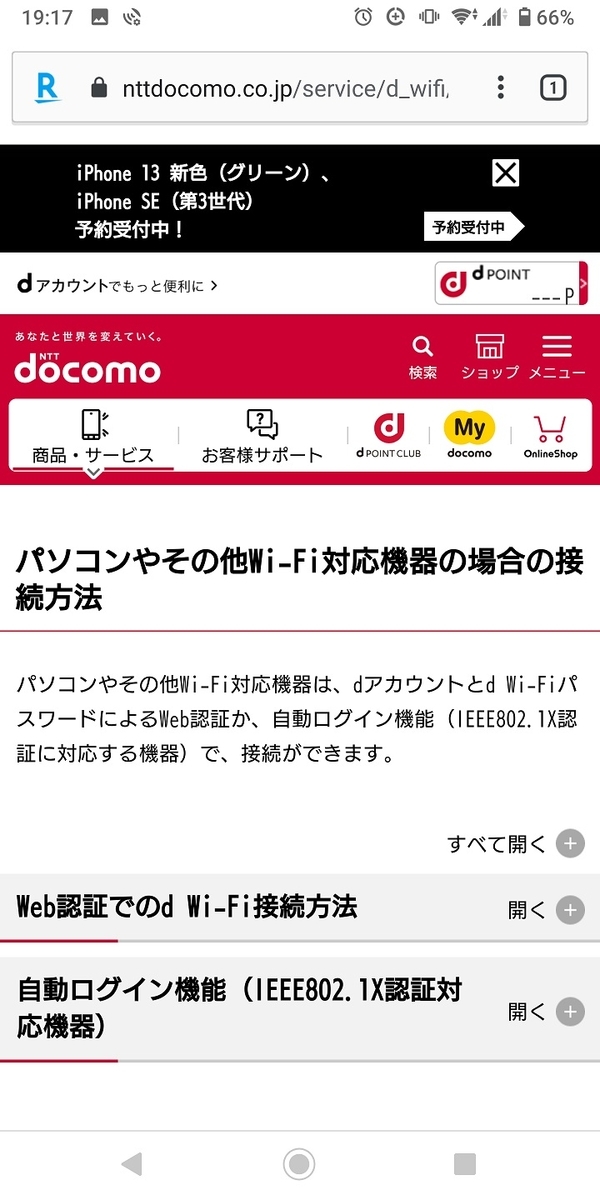Go back using the system back button
Viewport: 600px width, 1200px height.
click(x=131, y=1163)
